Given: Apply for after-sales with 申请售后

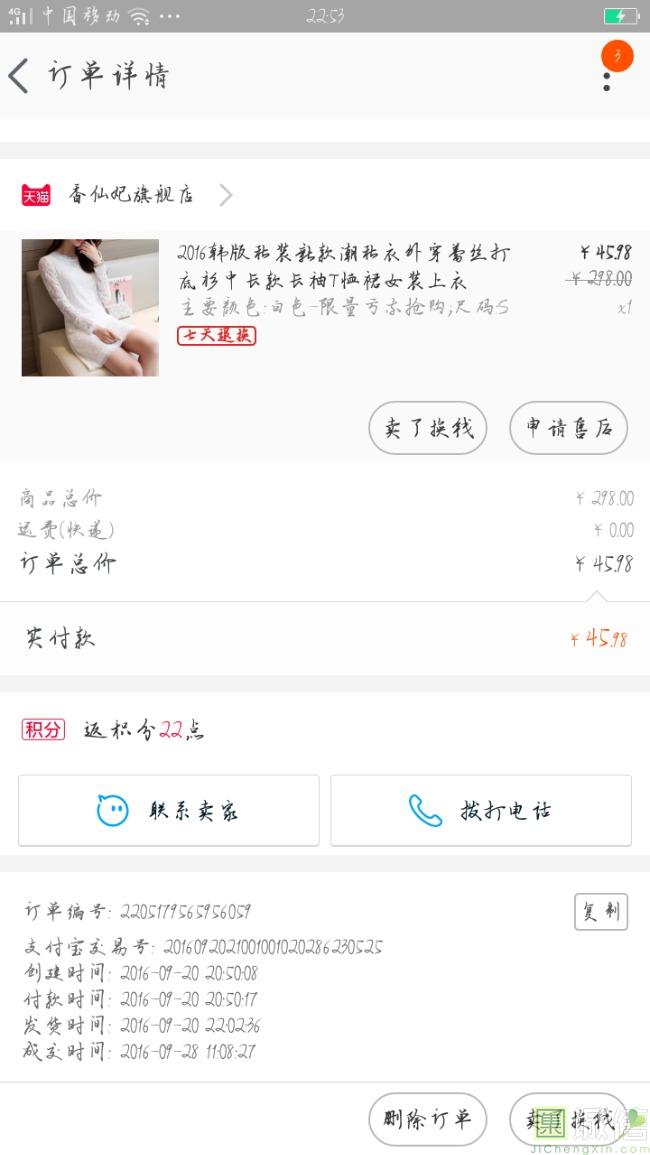Looking at the screenshot, I should (568, 428).
